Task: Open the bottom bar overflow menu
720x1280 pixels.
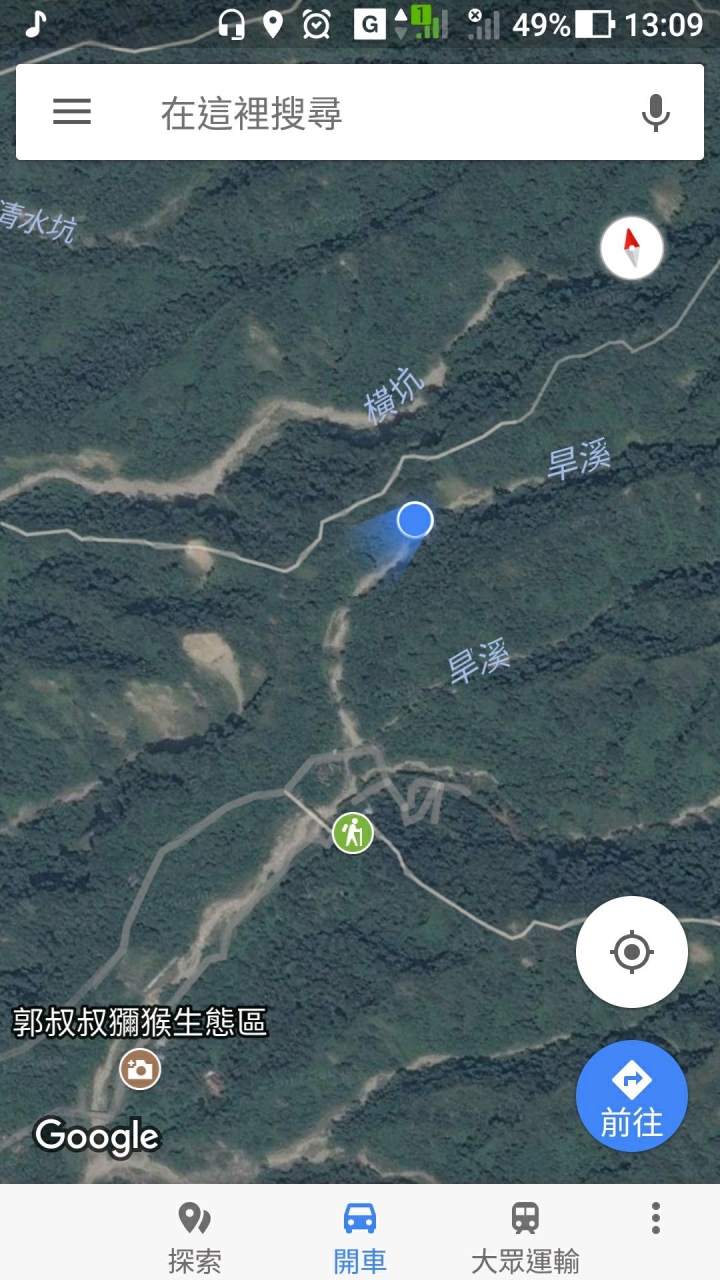Action: pos(656,1218)
